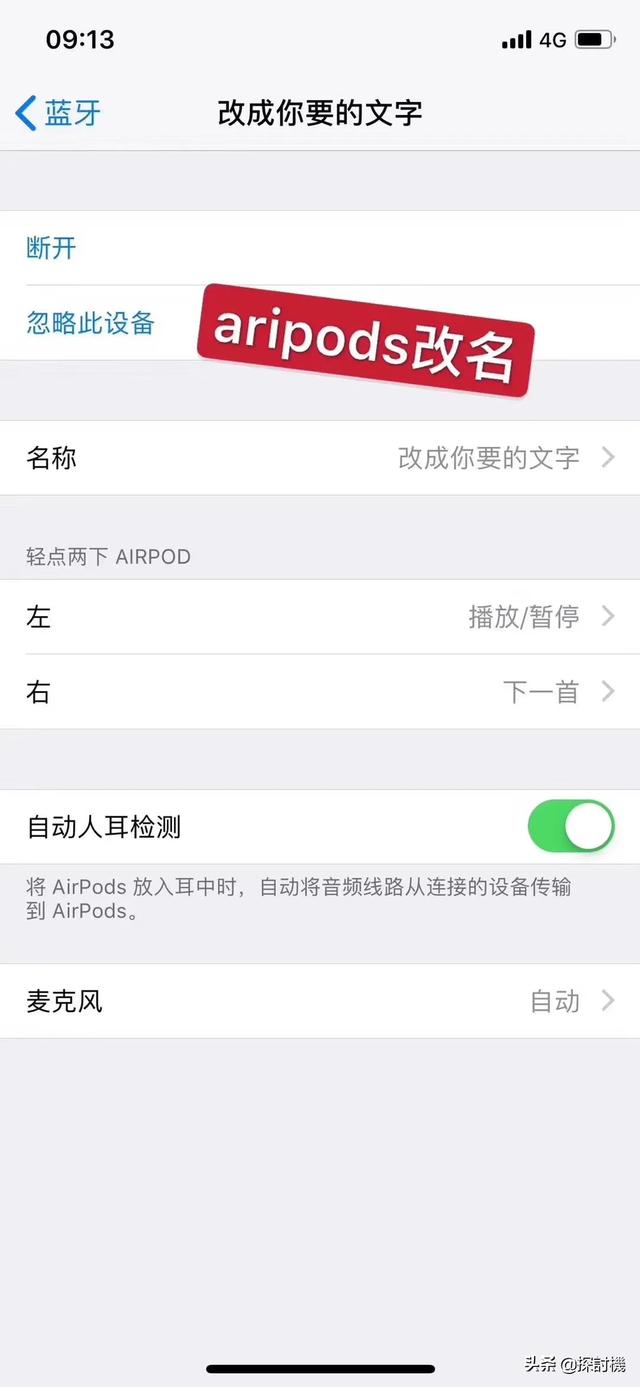The image size is (640, 1387).
Task: Tap 断开 to disconnect the AirPods
Action: (52, 248)
